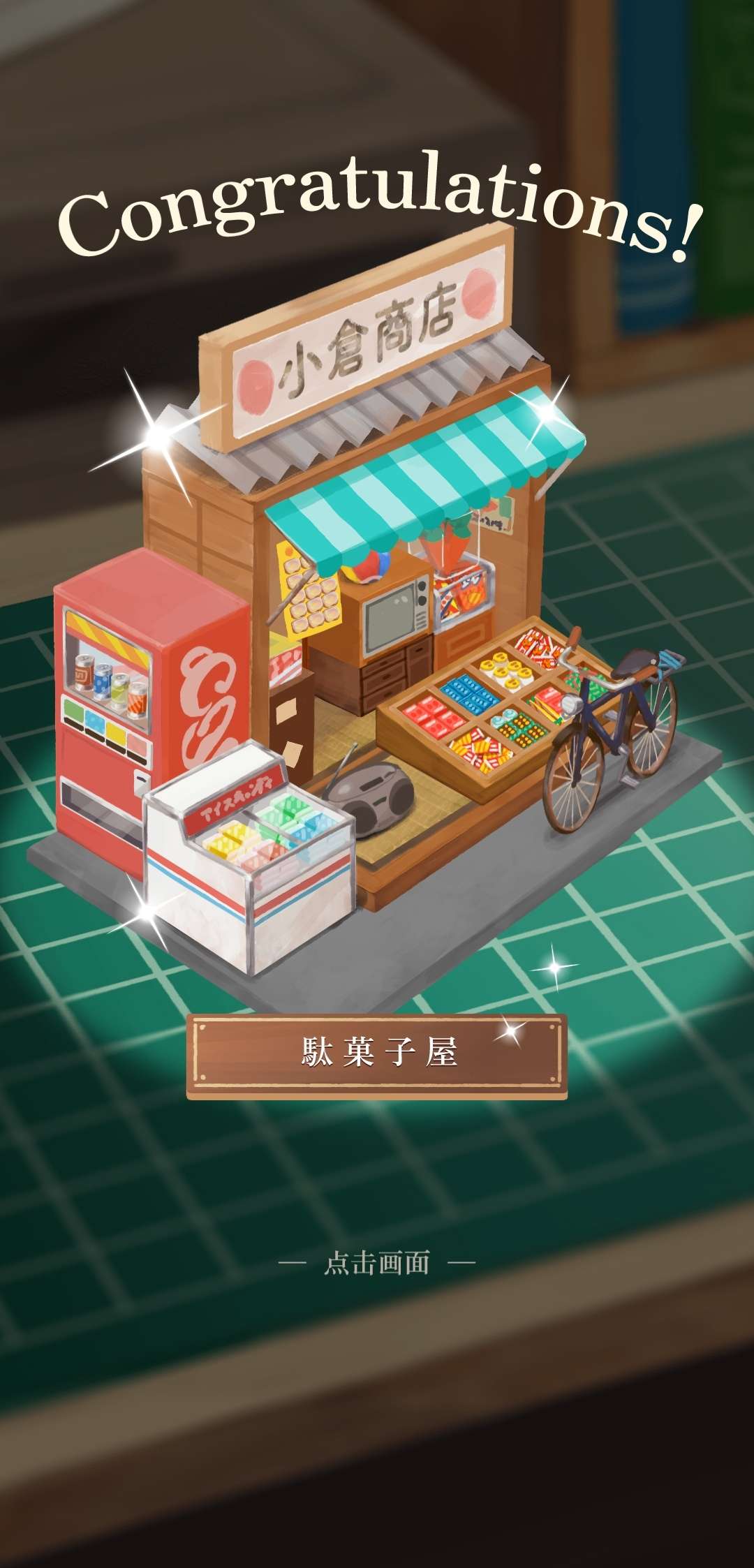Tap the 点击画面 prompt to continue
Screen dimensions: 754x1568
click(377, 1263)
